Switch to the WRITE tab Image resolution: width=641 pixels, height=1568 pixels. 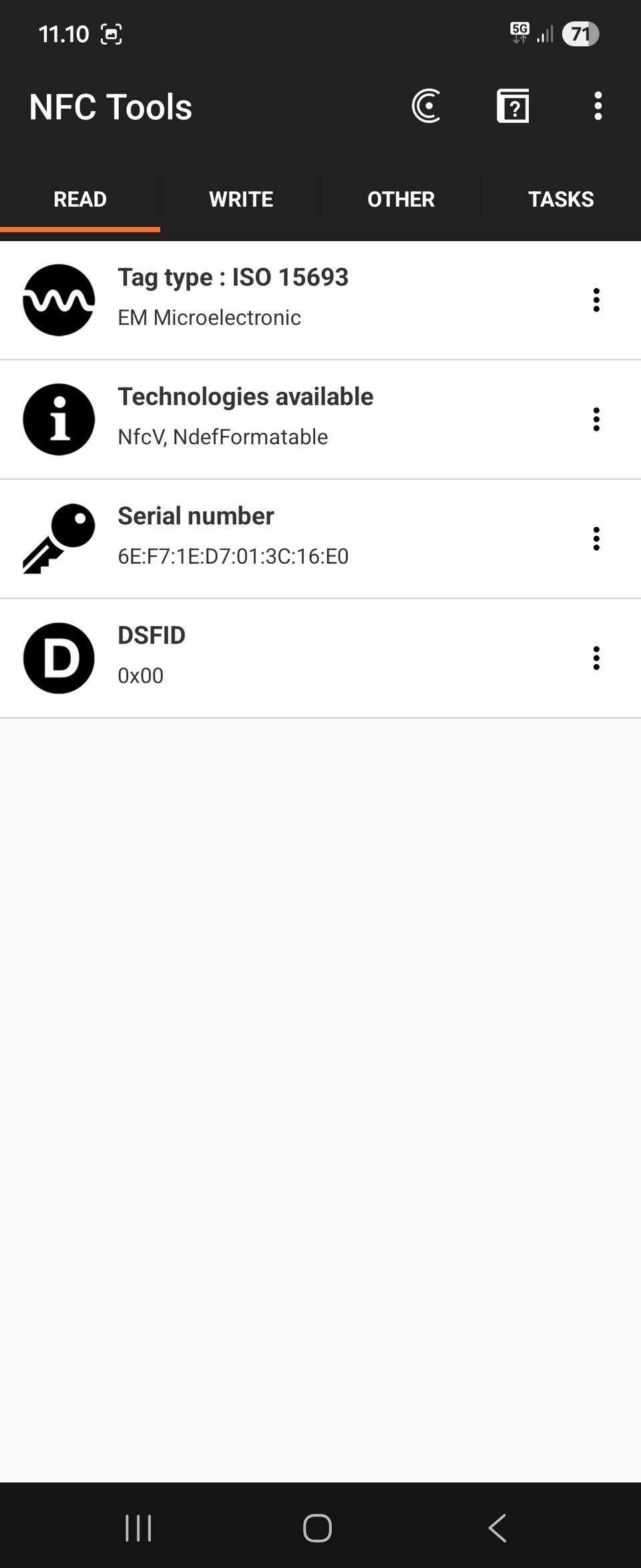pos(240,199)
